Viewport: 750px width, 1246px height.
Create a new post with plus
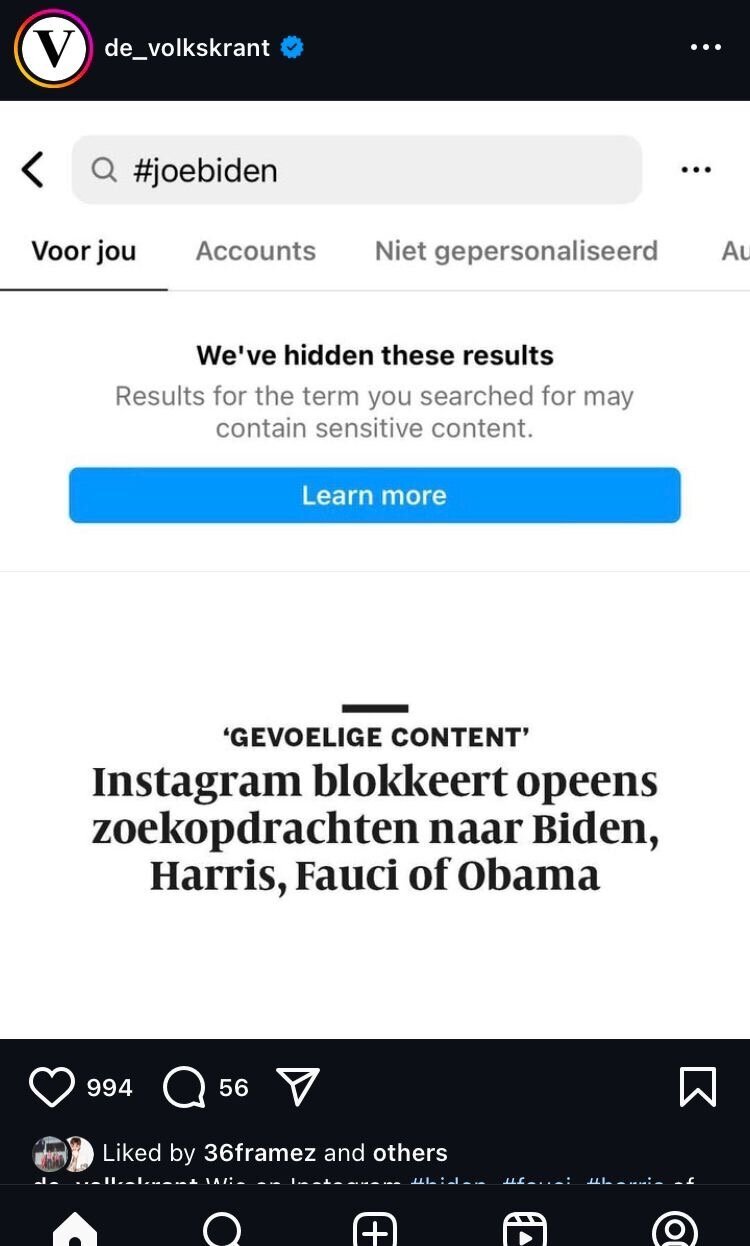point(375,1230)
